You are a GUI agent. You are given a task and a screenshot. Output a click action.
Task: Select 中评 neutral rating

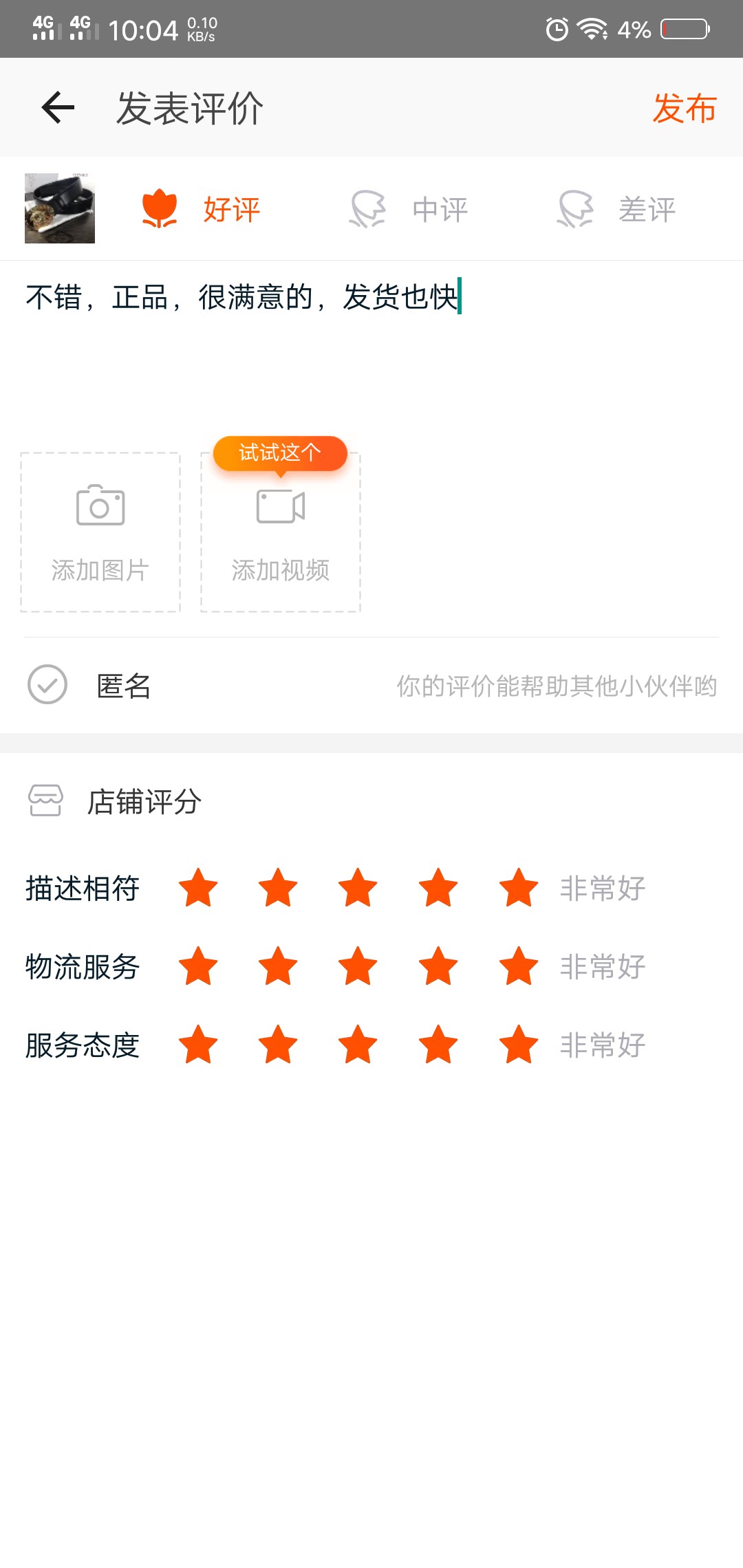pyautogui.click(x=409, y=209)
